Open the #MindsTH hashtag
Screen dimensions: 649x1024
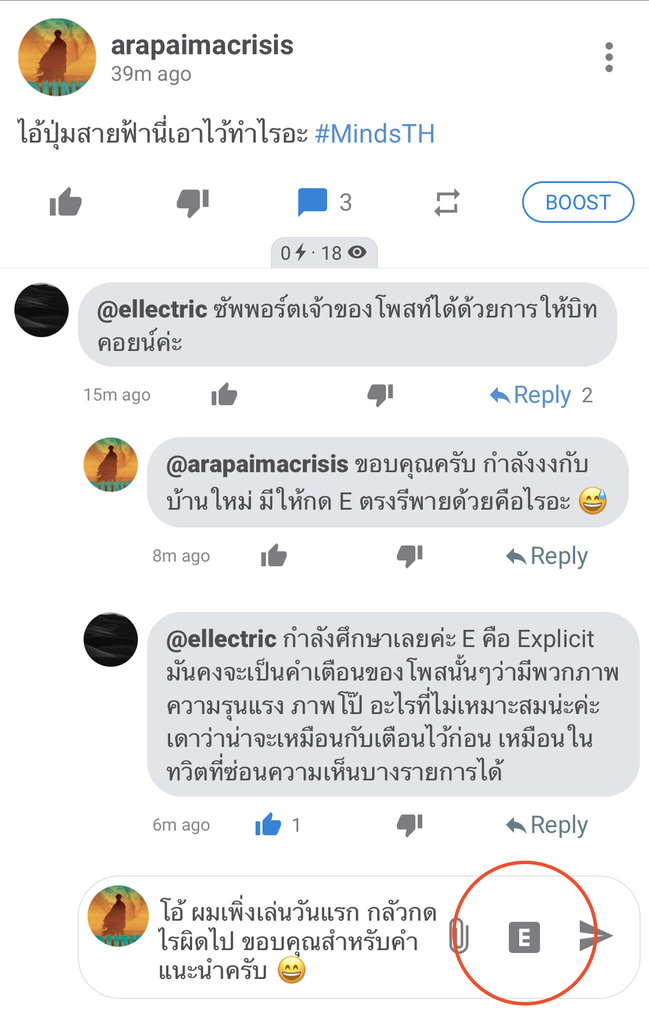375,133
